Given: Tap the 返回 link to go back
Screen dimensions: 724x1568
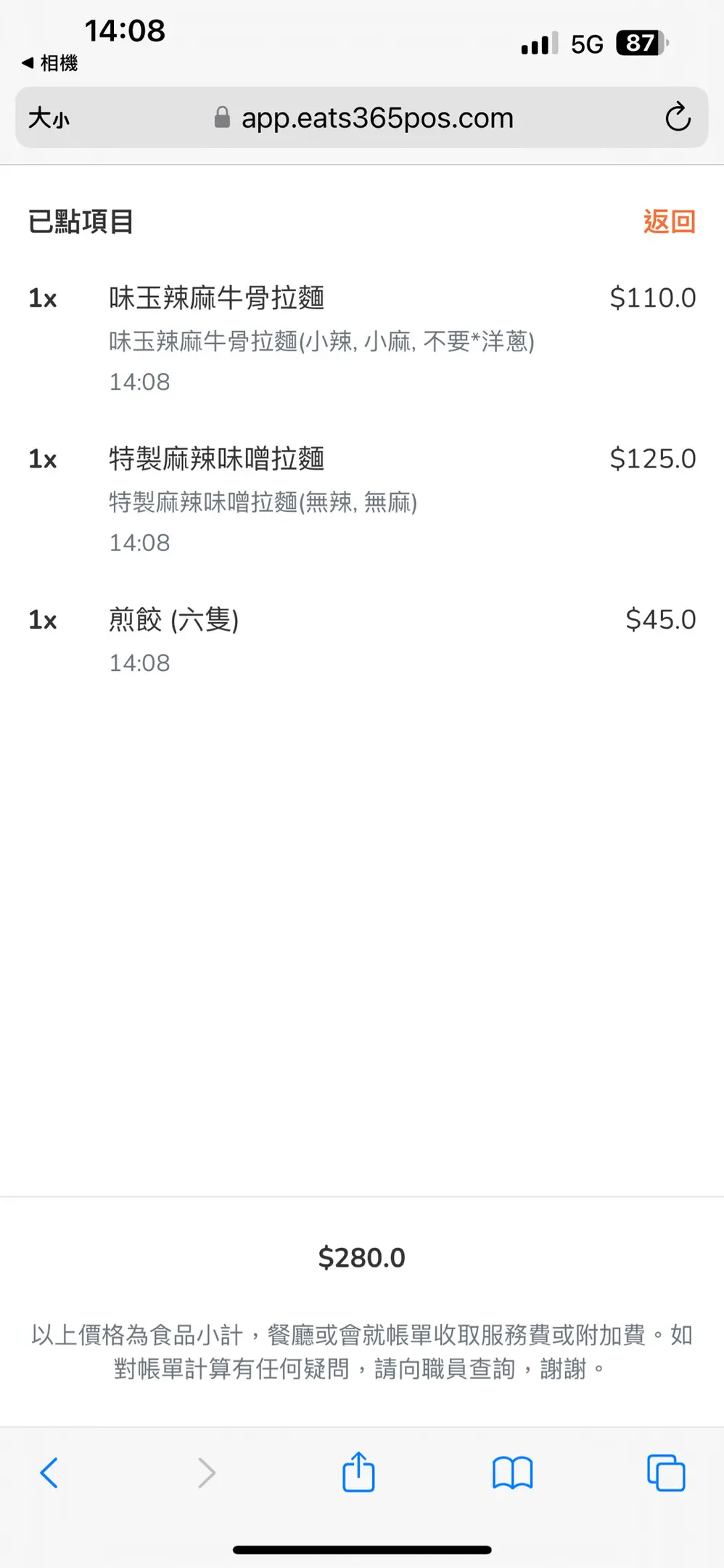Looking at the screenshot, I should click(x=669, y=221).
